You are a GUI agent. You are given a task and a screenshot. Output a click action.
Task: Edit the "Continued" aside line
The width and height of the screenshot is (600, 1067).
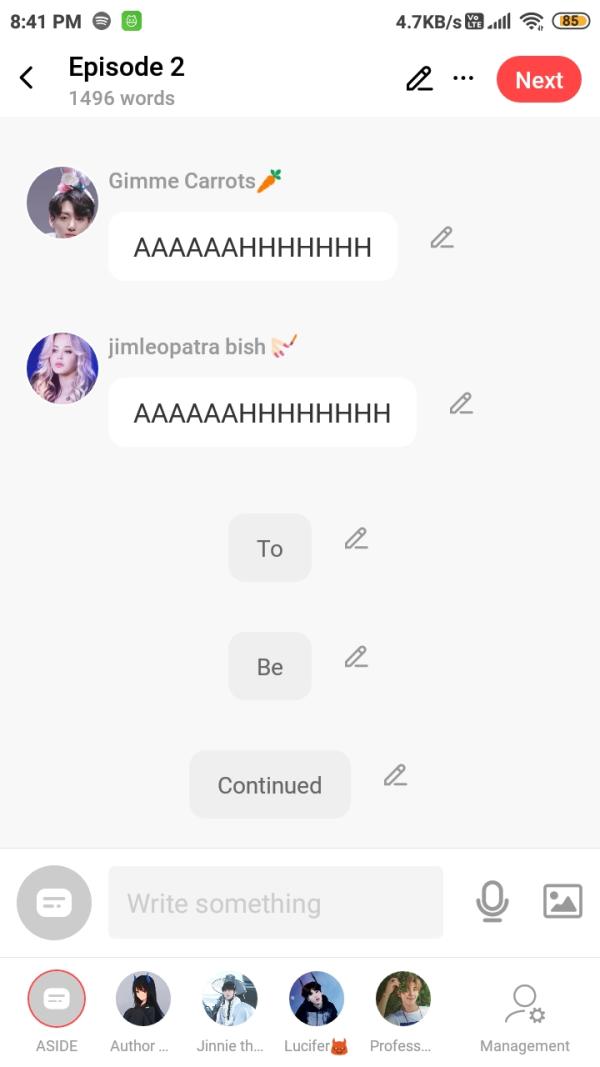coord(395,775)
